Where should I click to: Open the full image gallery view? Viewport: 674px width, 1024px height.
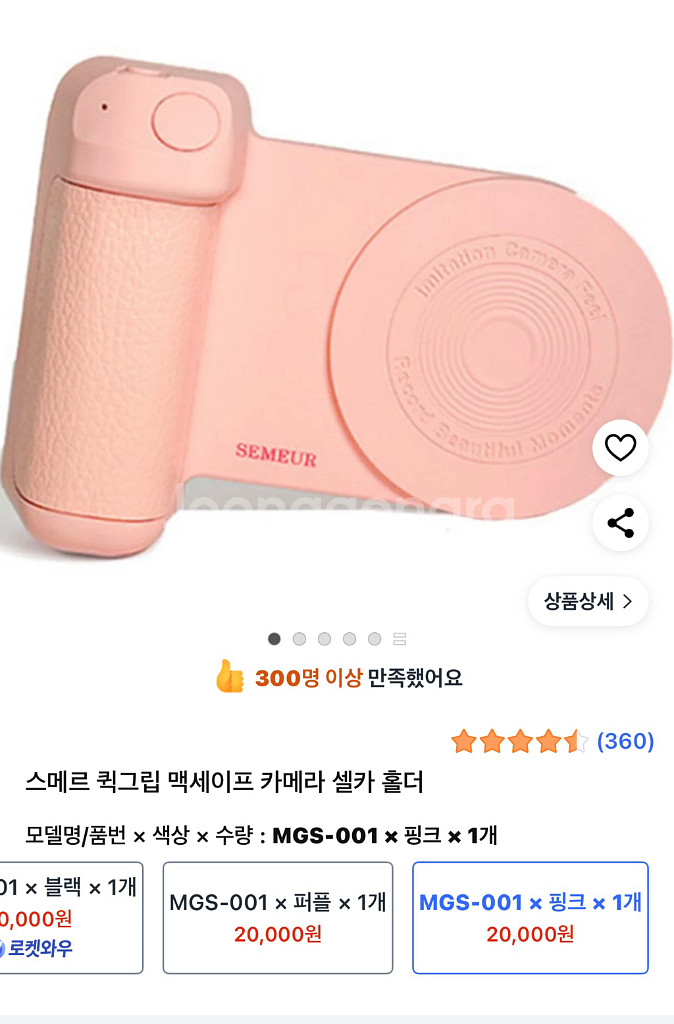click(x=400, y=639)
